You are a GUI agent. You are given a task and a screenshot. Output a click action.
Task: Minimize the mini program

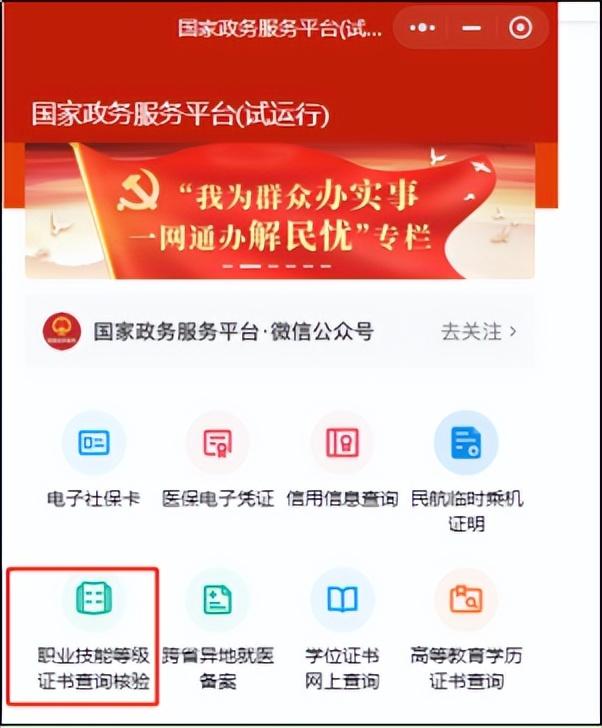471,28
